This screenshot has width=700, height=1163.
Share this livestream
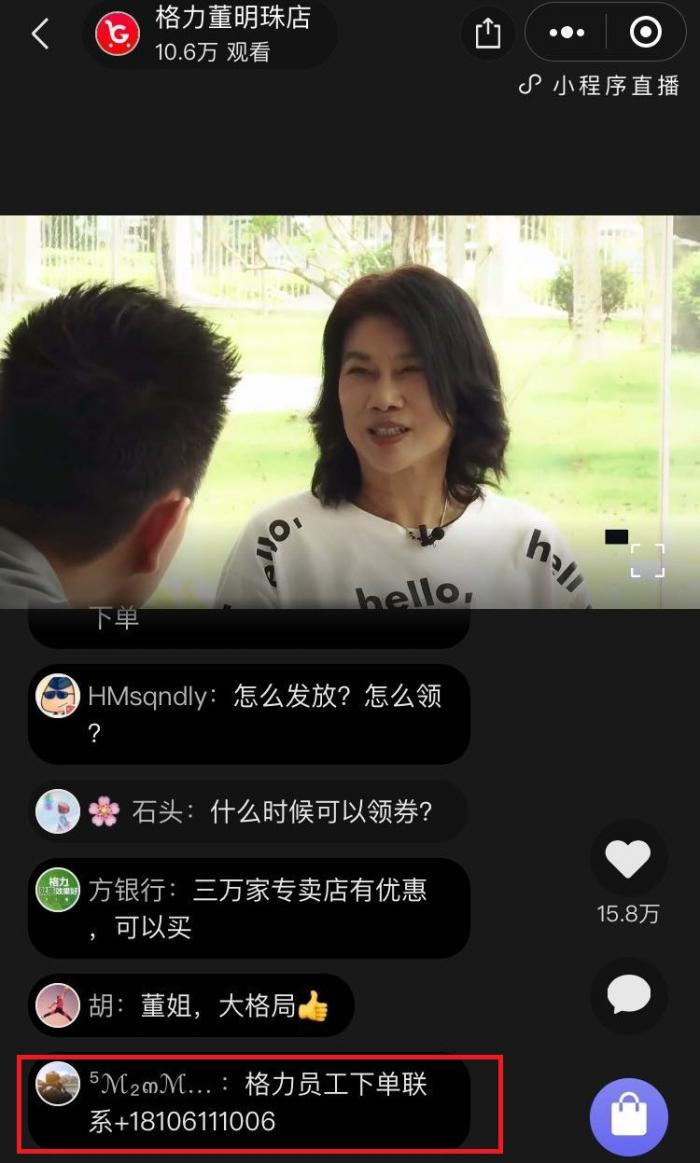point(487,34)
